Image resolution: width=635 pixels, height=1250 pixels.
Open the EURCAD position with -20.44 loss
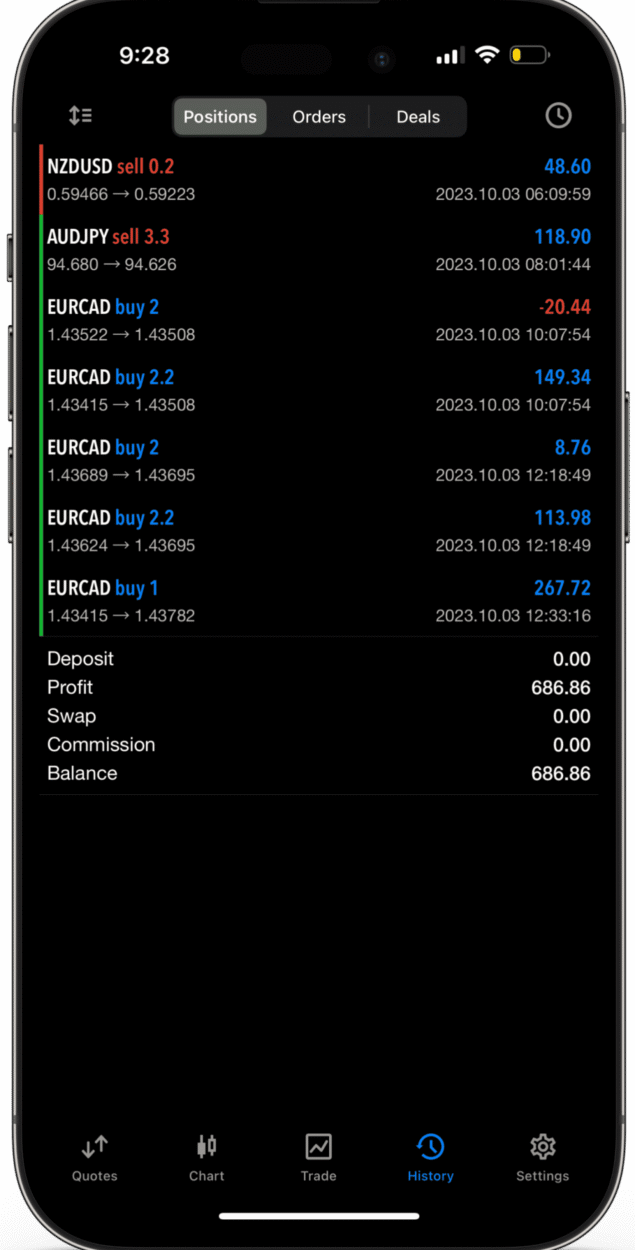coord(319,320)
